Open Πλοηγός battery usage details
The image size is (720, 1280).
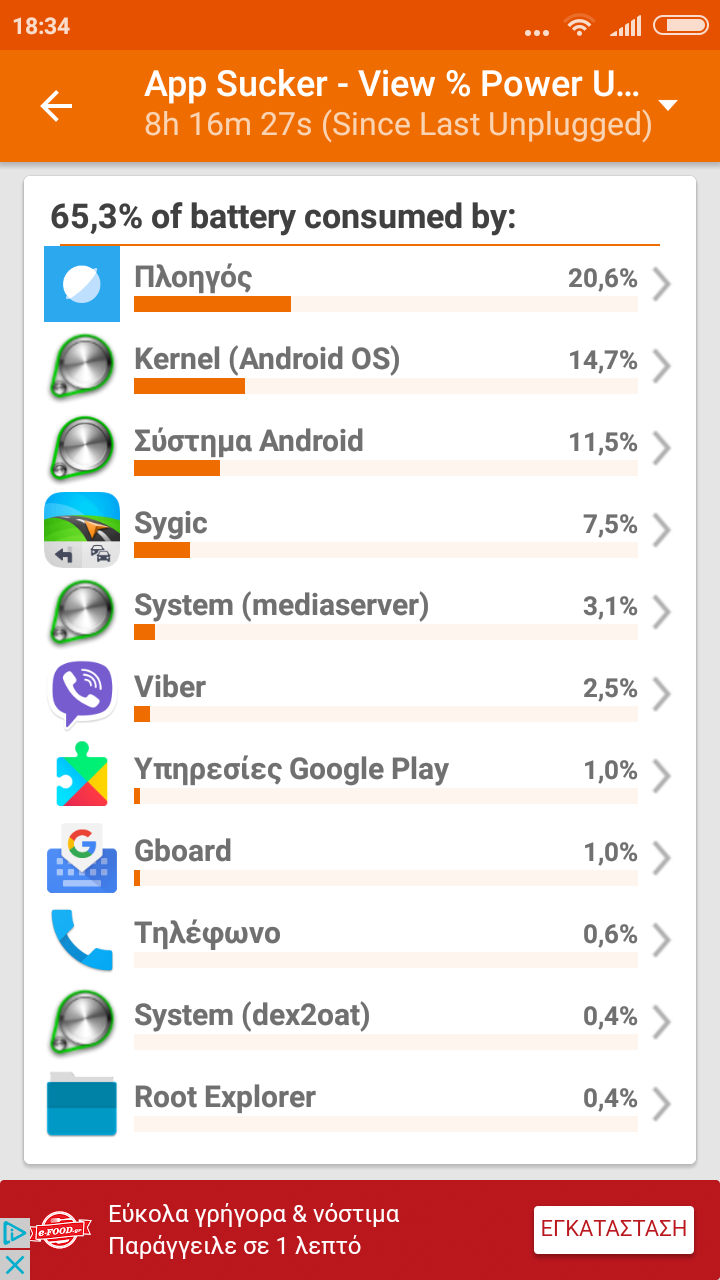click(360, 285)
